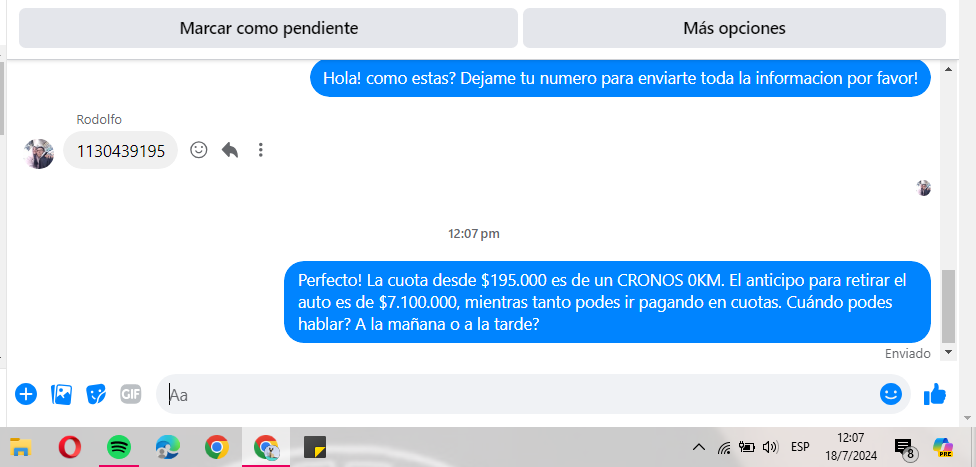Choose a sticker to send
Image resolution: width=976 pixels, height=467 pixels.
point(96,394)
